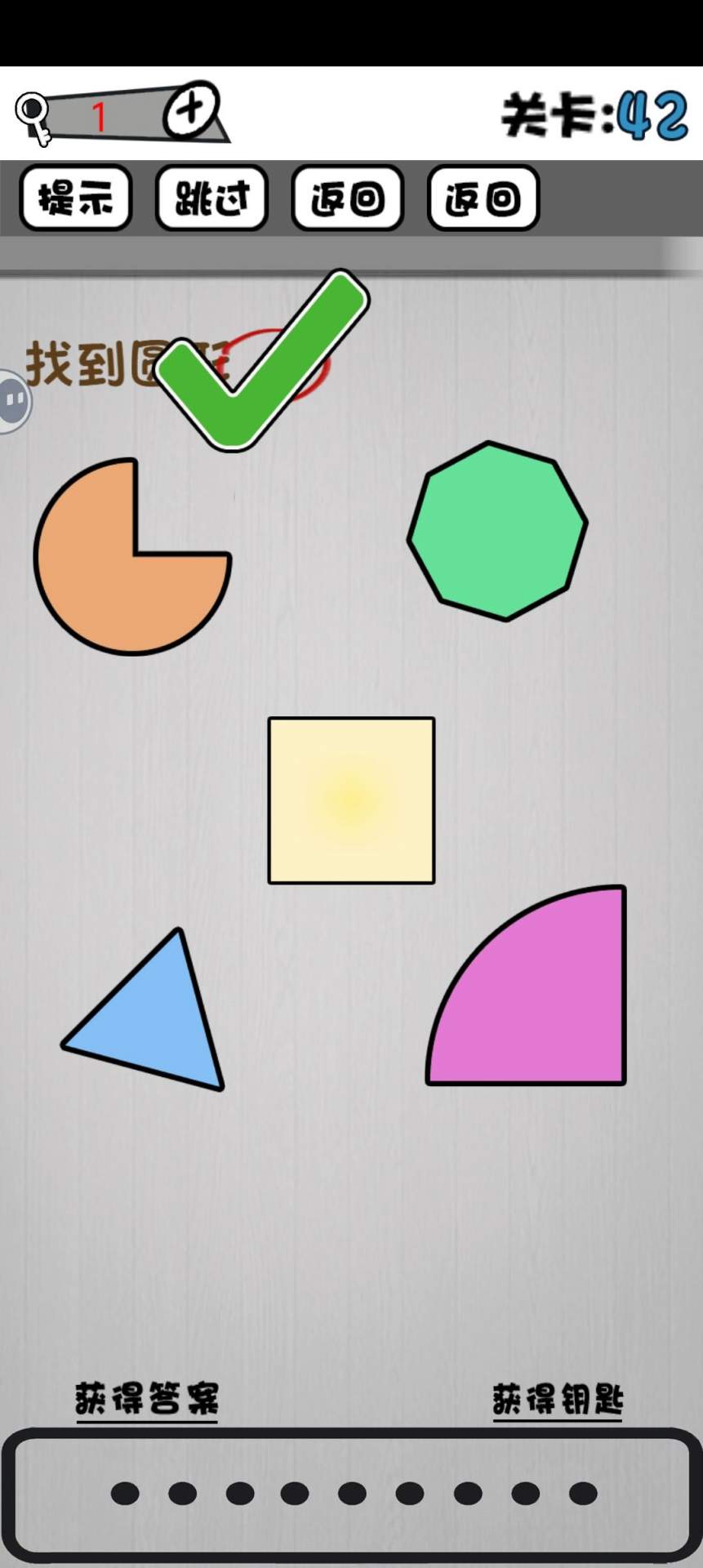Screen dimensions: 703x1568
Task: Tap the plus button to add keys
Action: pyautogui.click(x=191, y=109)
